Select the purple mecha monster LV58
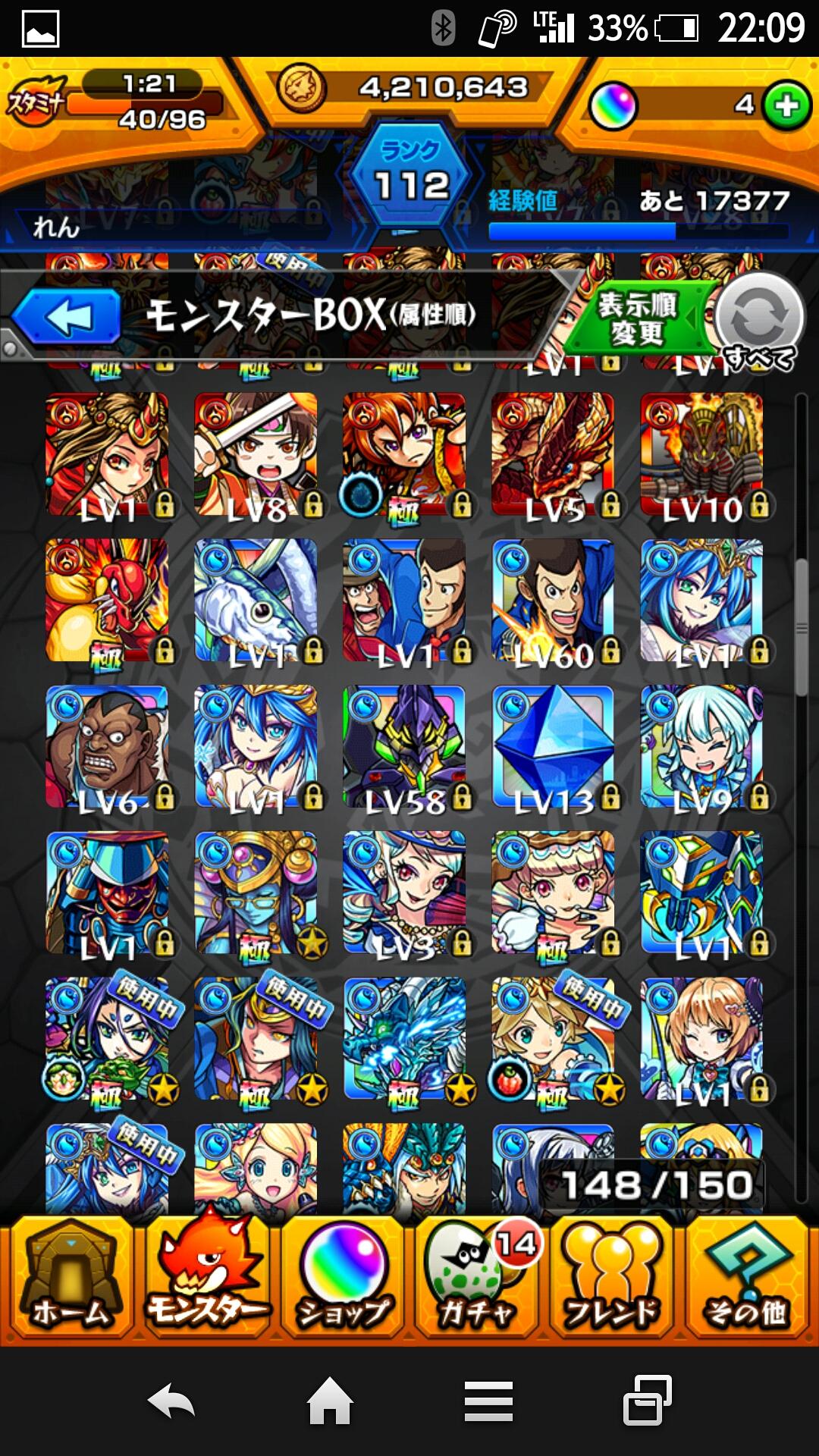 pyautogui.click(x=404, y=748)
